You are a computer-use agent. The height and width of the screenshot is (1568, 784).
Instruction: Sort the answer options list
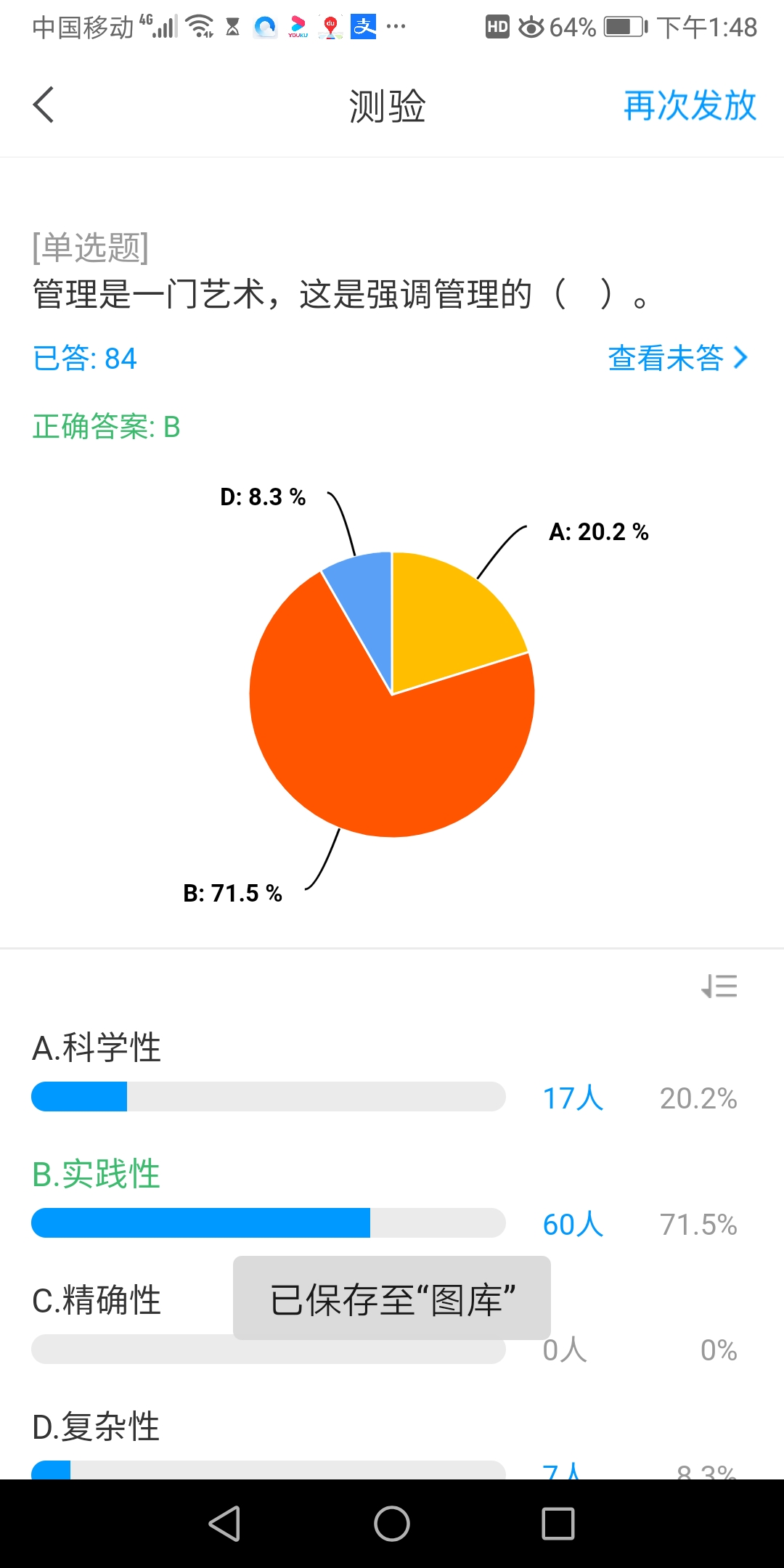719,987
